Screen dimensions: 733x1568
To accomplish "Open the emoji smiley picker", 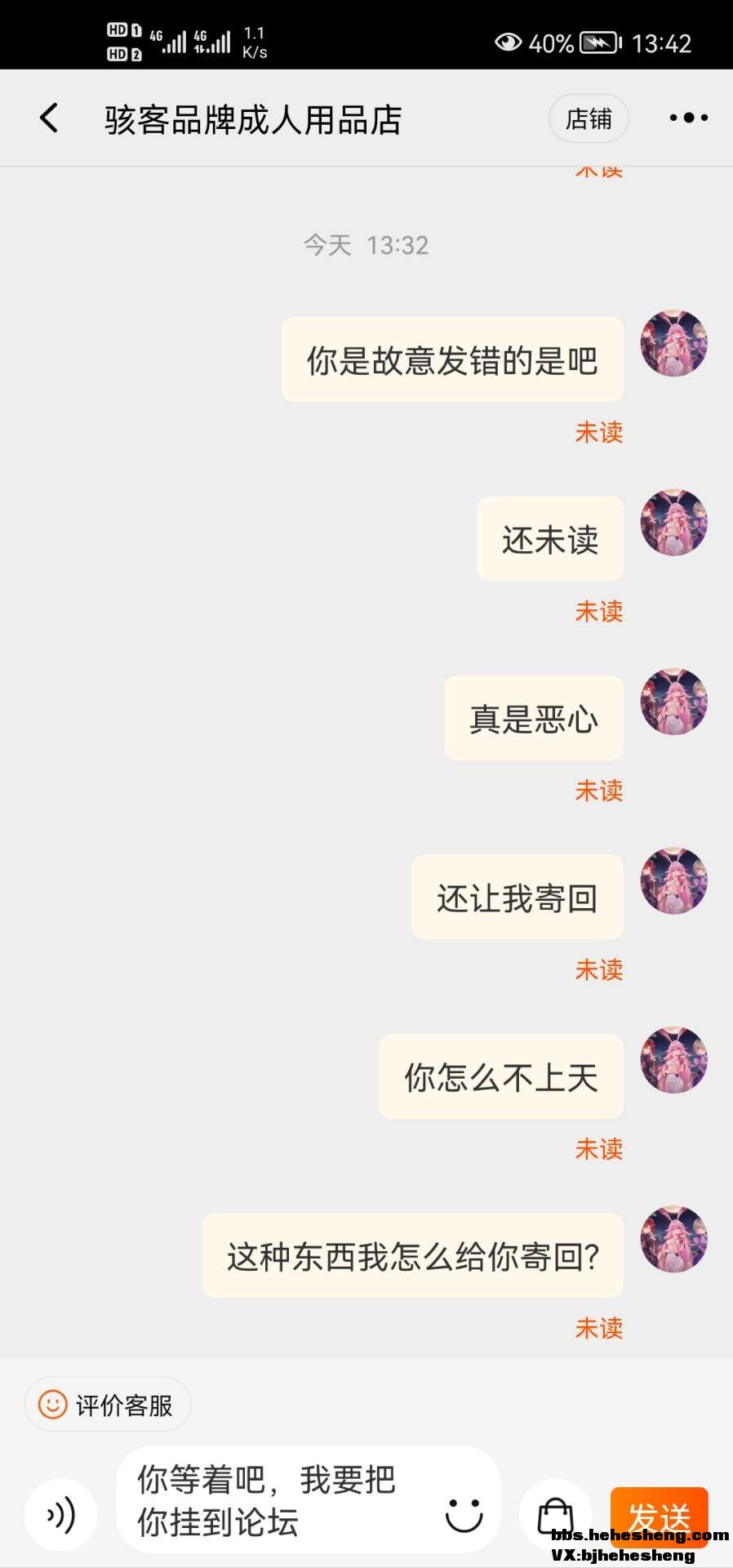I will pyautogui.click(x=464, y=1515).
